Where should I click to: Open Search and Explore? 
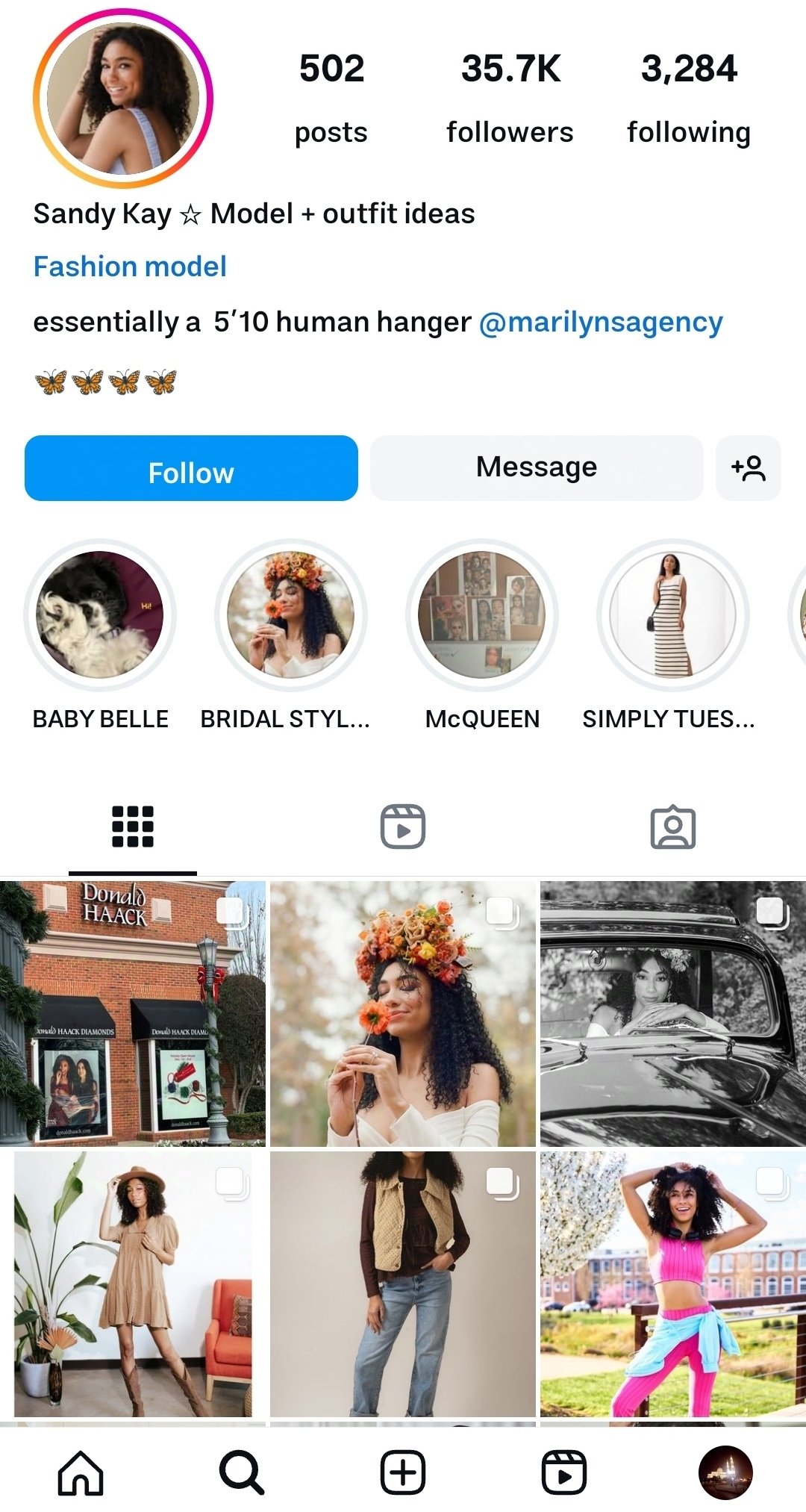click(242, 1472)
